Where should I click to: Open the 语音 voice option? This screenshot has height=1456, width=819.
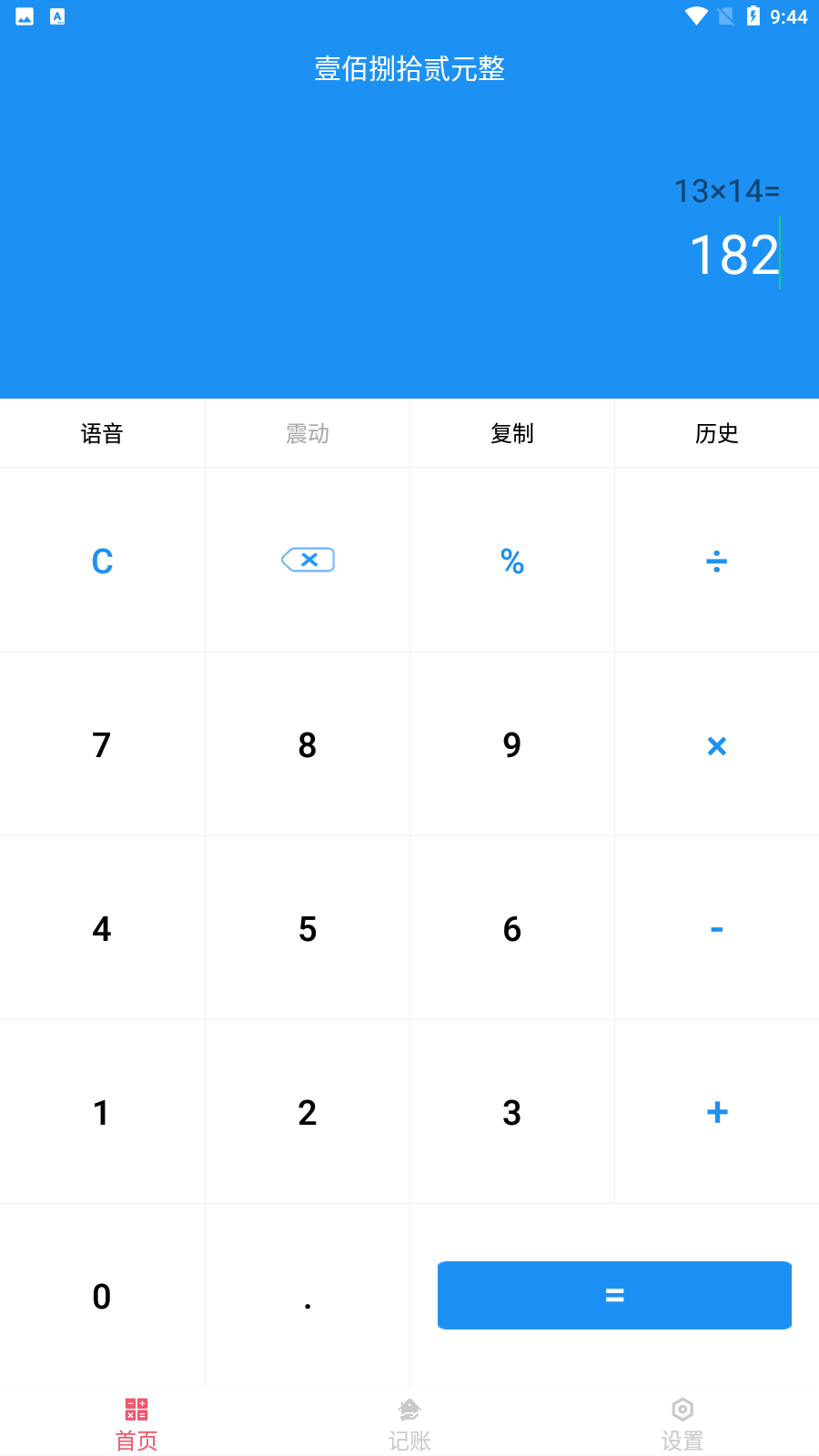[x=102, y=434]
